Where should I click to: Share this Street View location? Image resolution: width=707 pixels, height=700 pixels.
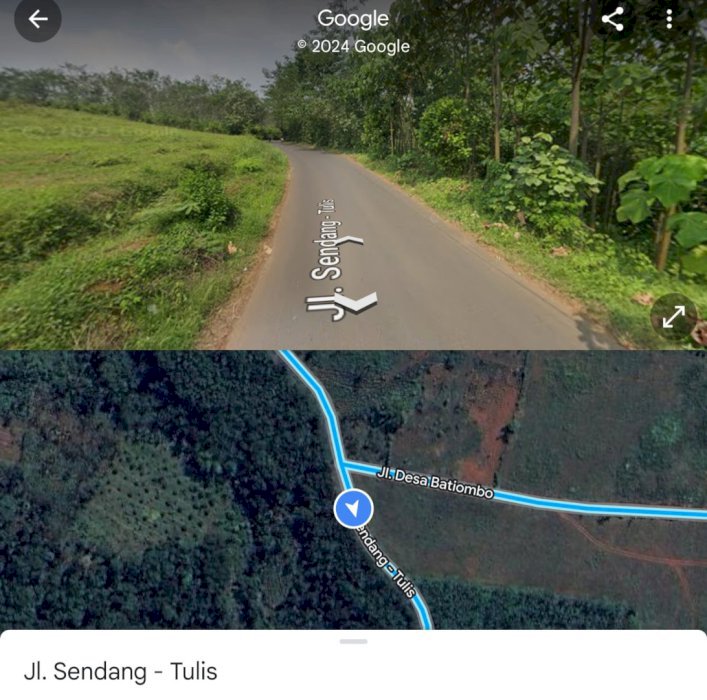(613, 19)
